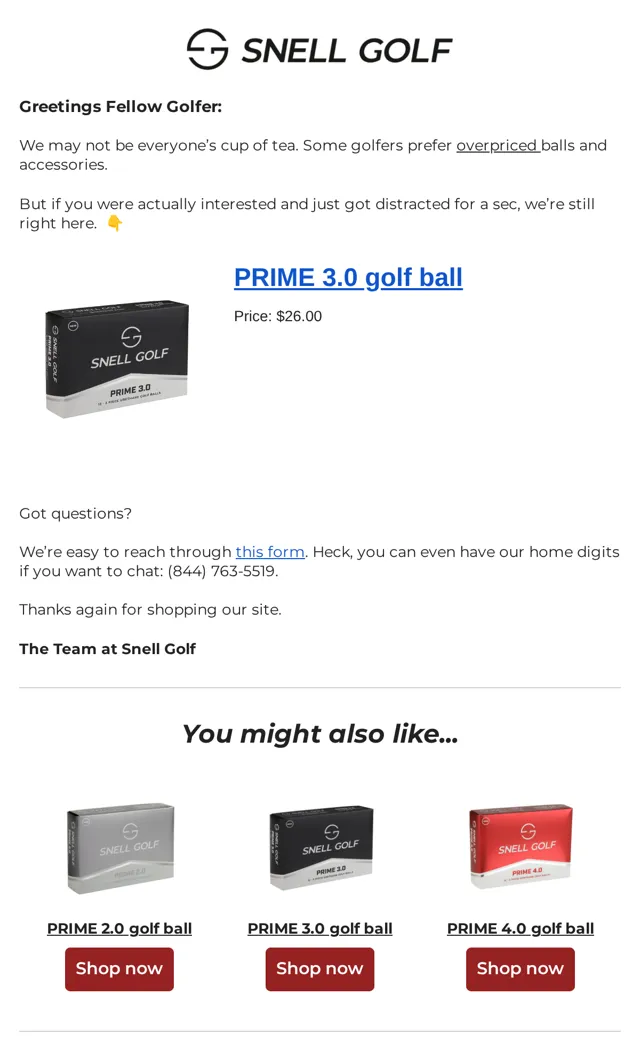This screenshot has height=1040, width=640.
Task: Open the large PRIME 3.0 golf ball heading link
Action: coord(348,277)
